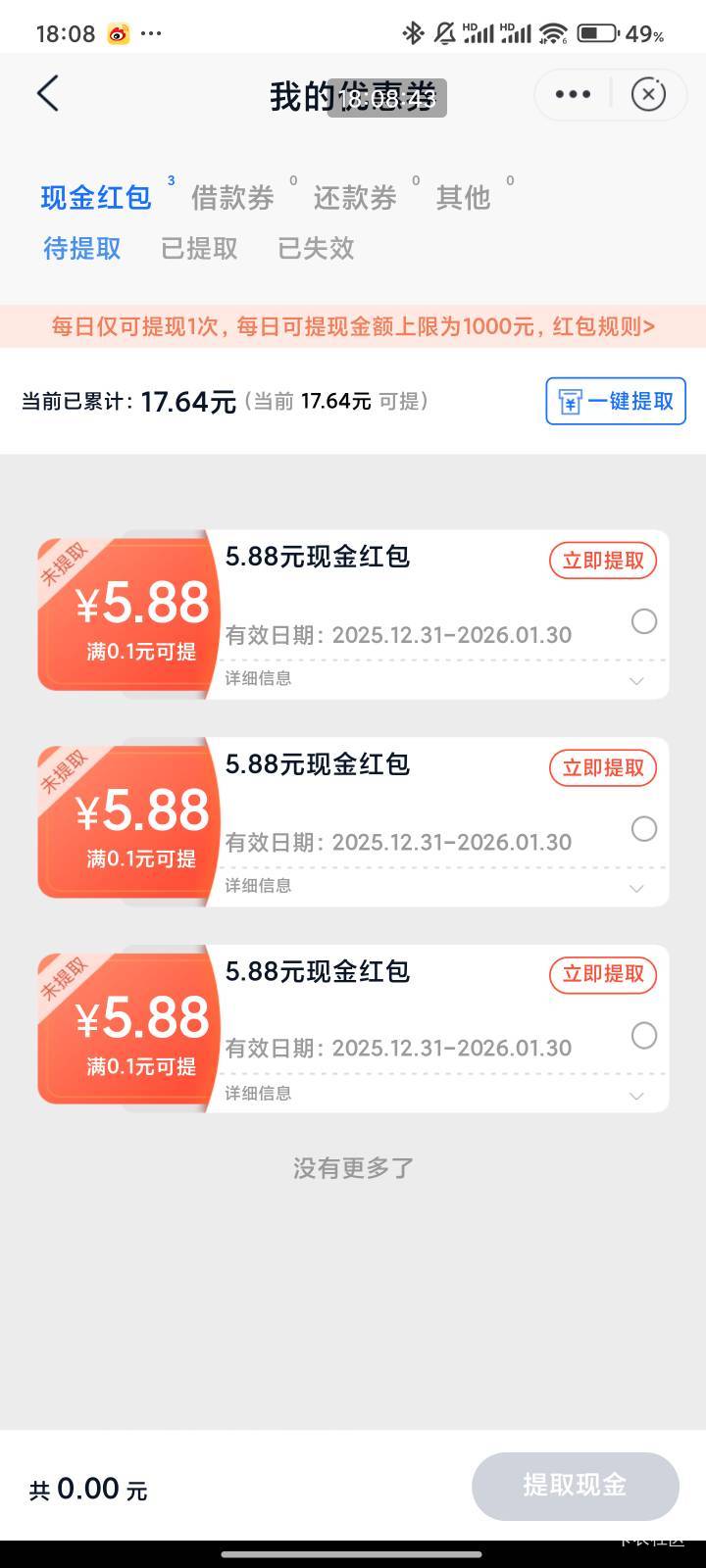The height and width of the screenshot is (1568, 706).
Task: Tap the 提取现金 button at the bottom
Action: 576,1486
